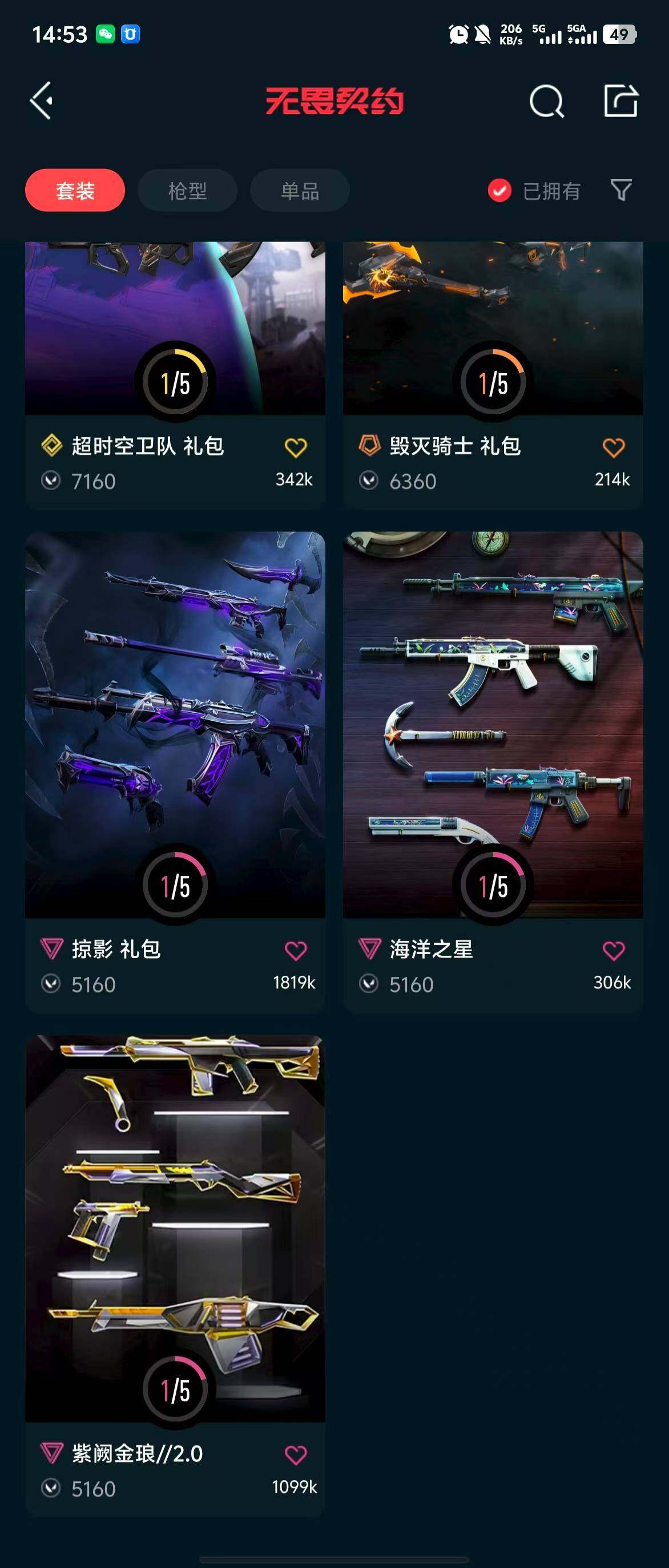669x1568 pixels.
Task: Switch to the 单品 tab
Action: pyautogui.click(x=300, y=191)
